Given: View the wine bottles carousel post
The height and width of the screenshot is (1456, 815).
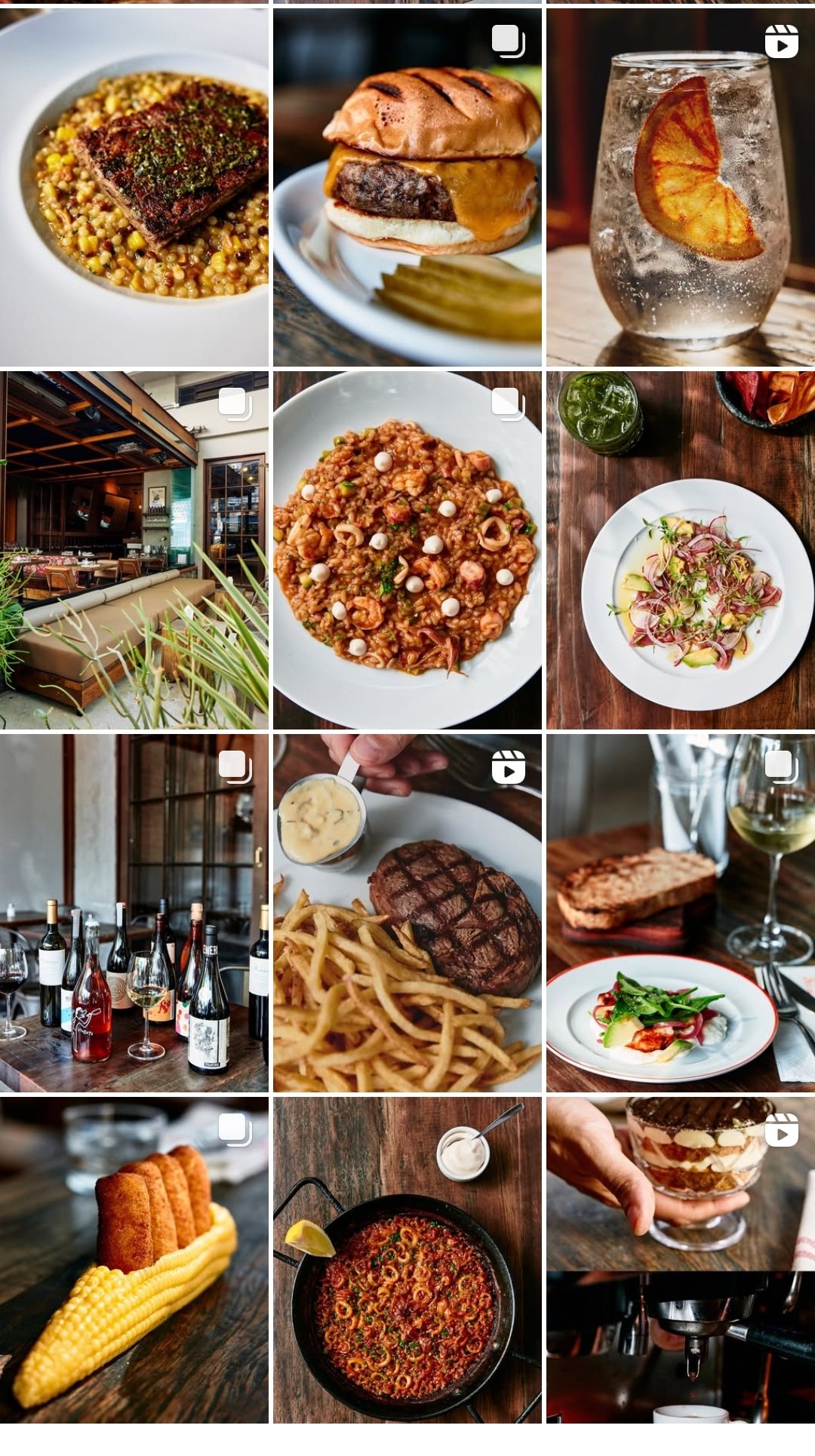Looking at the screenshot, I should 134,913.
